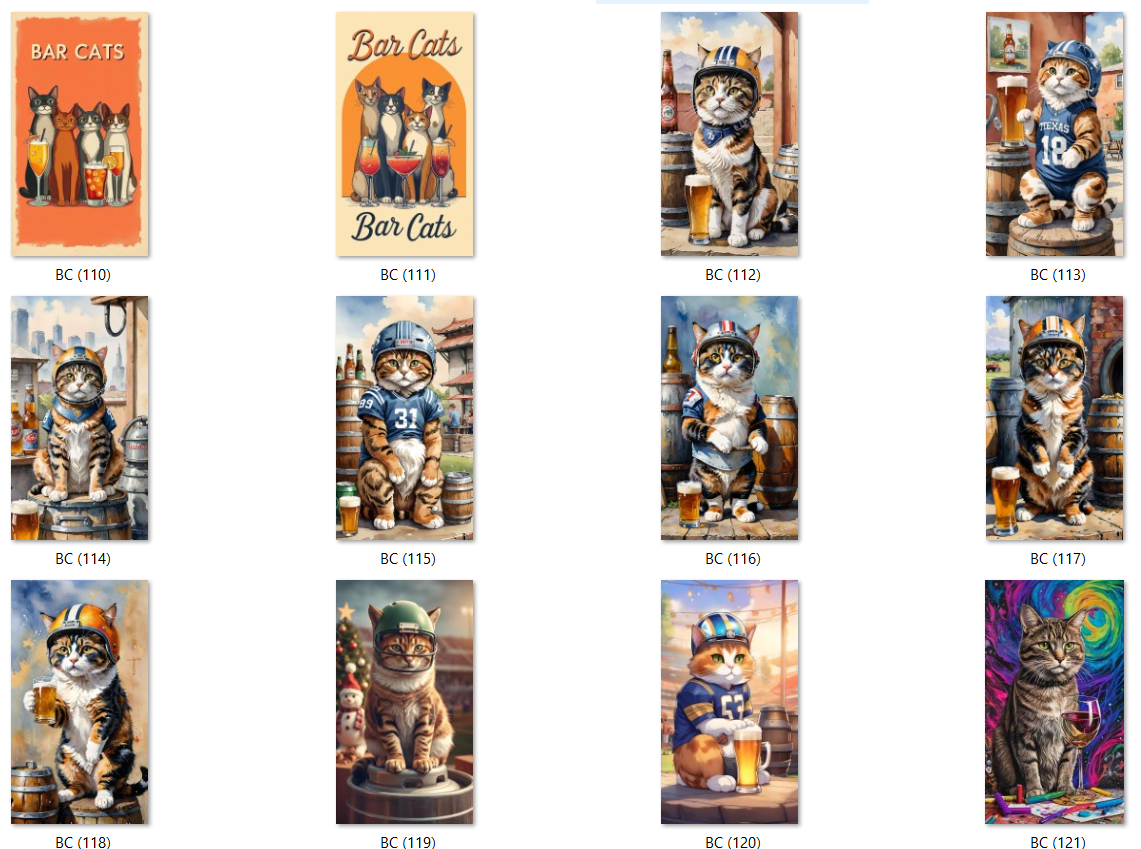
Task: Select BC (121) psychedelic cat with wine
Action: 1055,702
